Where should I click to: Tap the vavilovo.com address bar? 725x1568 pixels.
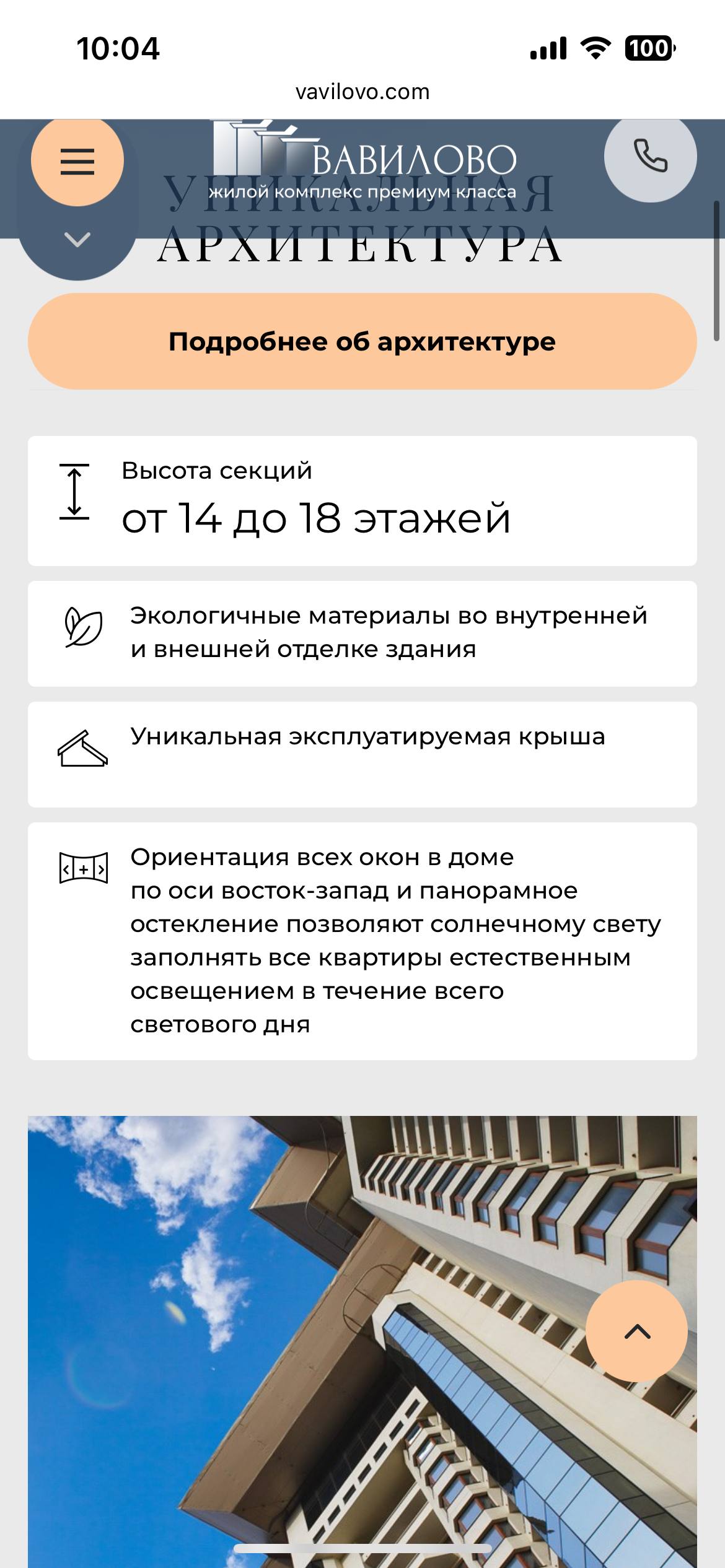pos(362,92)
